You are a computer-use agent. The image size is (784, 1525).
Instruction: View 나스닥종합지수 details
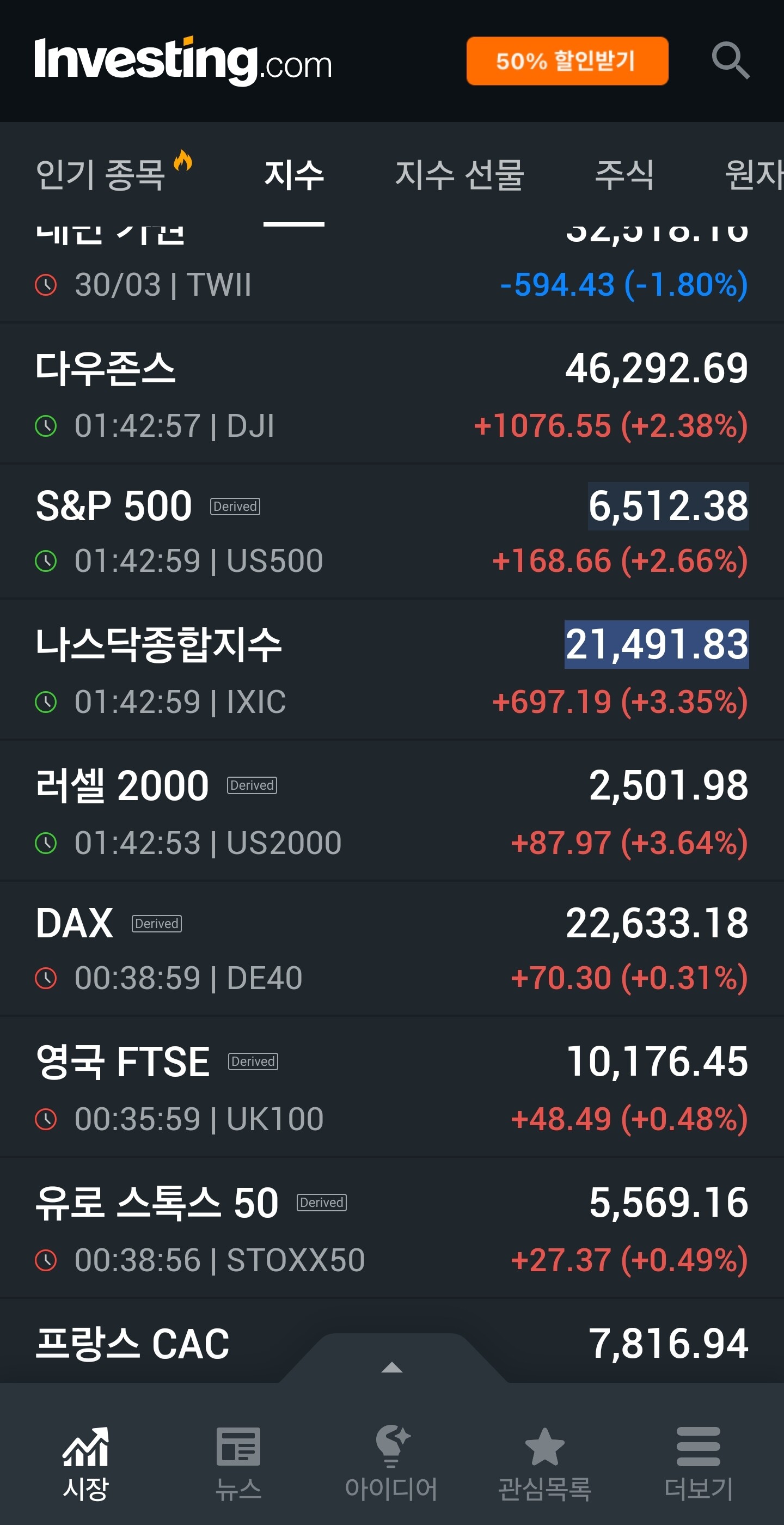(x=391, y=672)
